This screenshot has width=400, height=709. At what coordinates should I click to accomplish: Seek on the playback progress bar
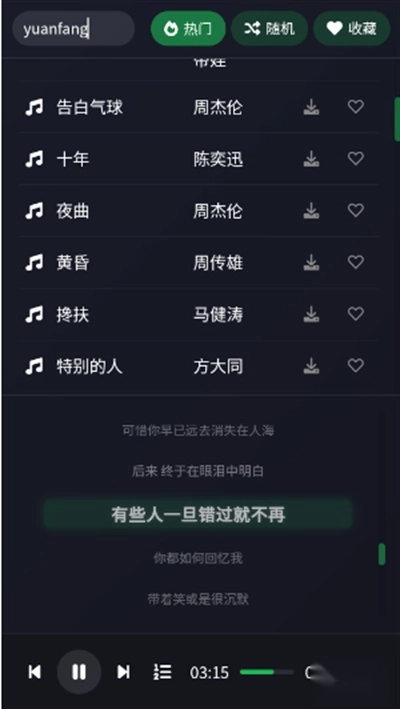[x=267, y=672]
